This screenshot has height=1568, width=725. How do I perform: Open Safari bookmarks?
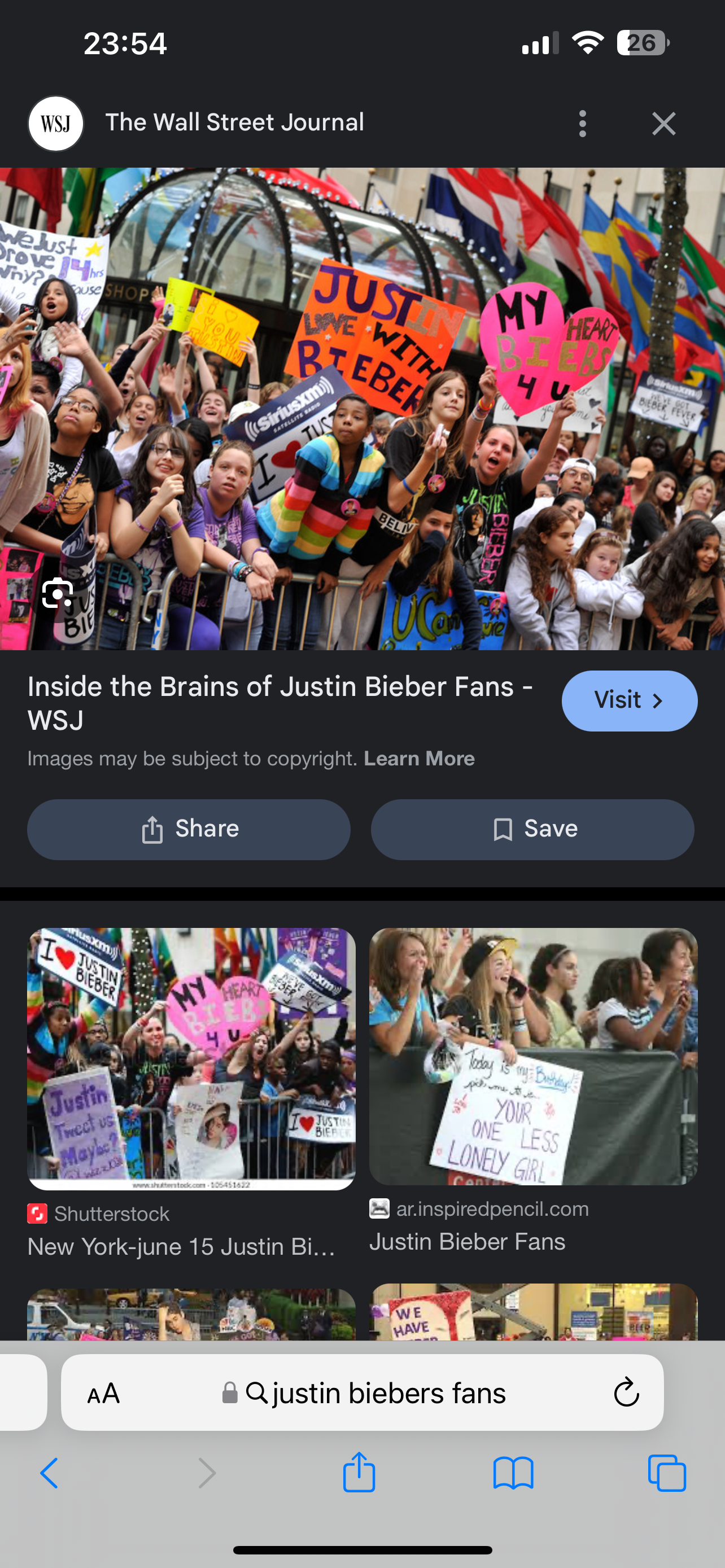point(513,1474)
